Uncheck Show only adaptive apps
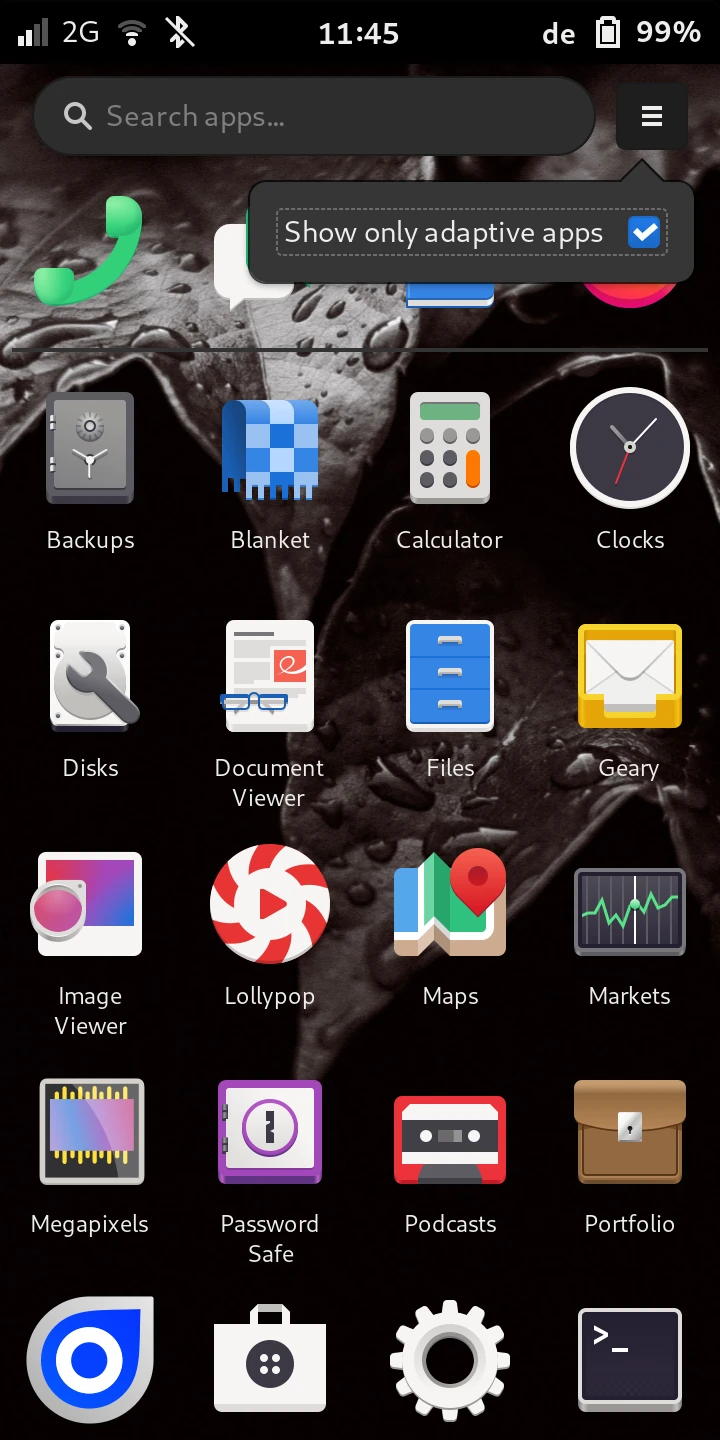 643,233
